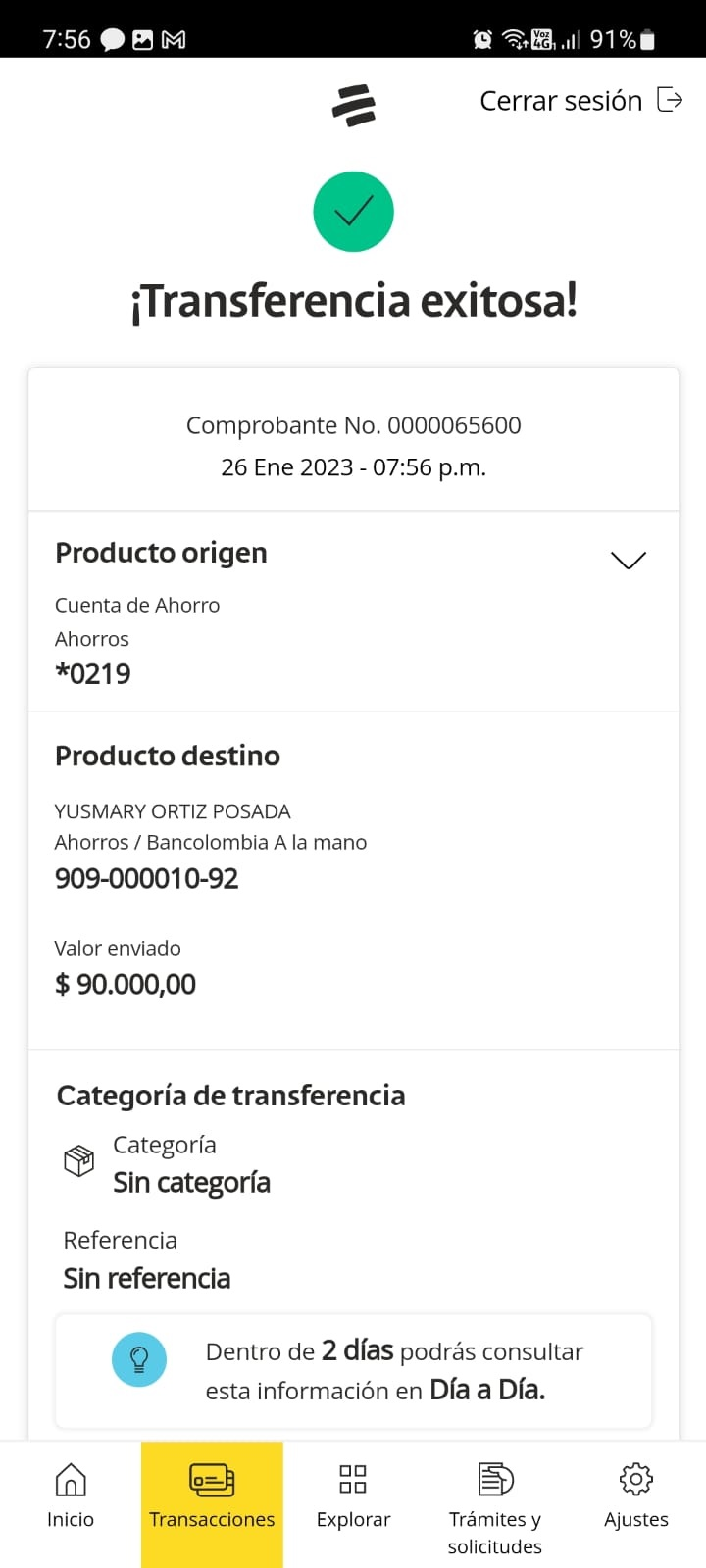Viewport: 706px width, 1568px height.
Task: Open the Ajustes settings tab
Action: [x=635, y=1496]
